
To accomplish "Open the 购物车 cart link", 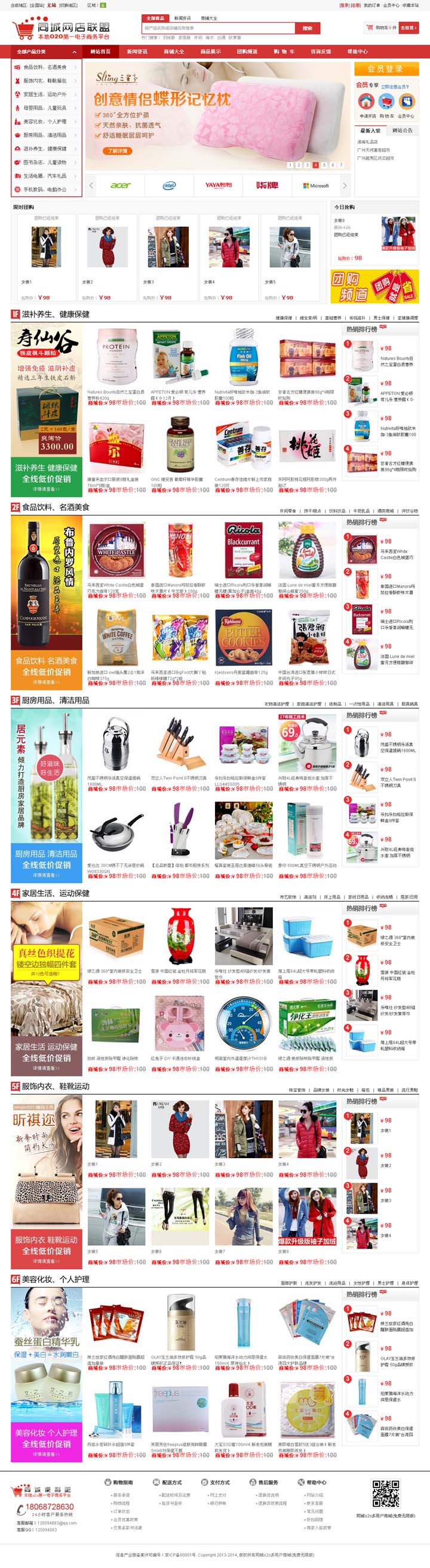I will [380, 27].
